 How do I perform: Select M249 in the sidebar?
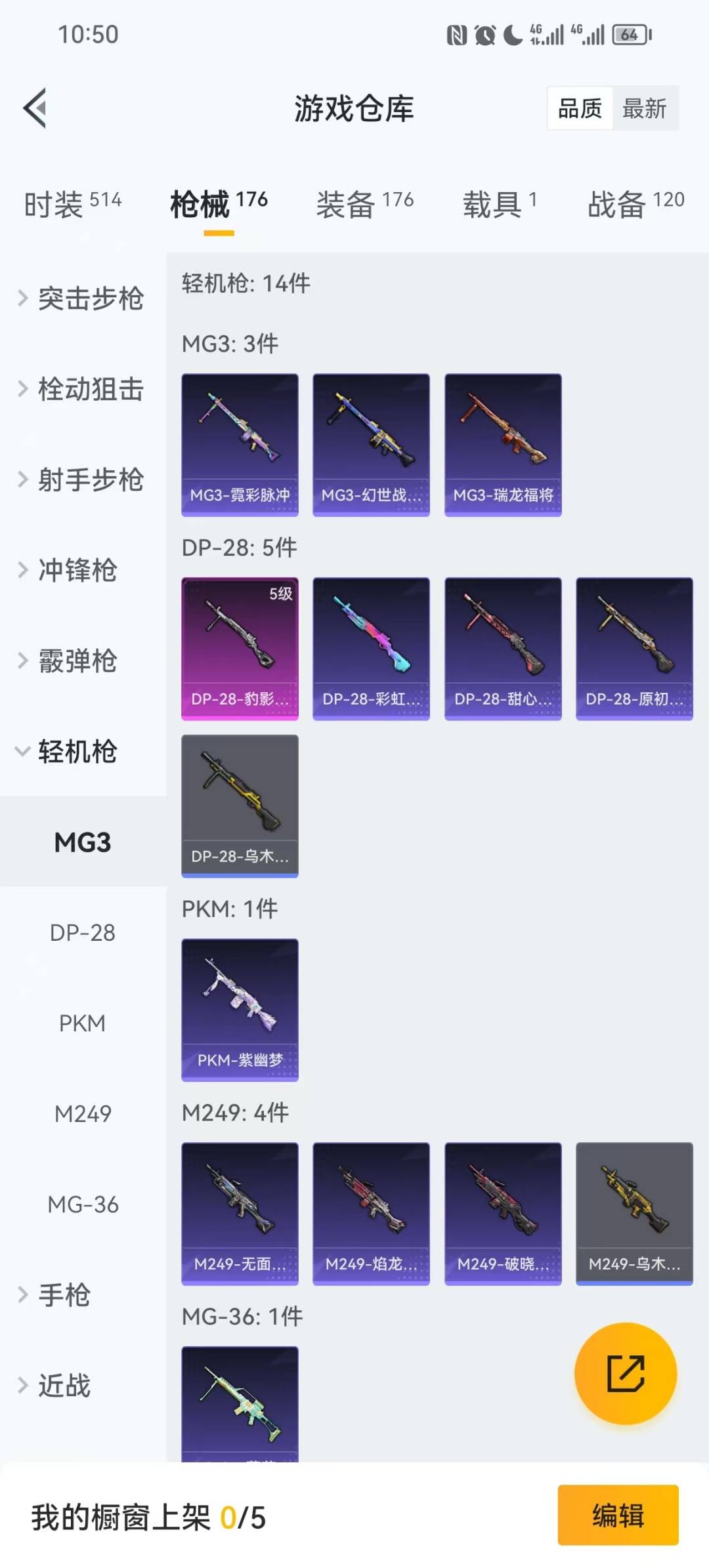click(x=83, y=1113)
